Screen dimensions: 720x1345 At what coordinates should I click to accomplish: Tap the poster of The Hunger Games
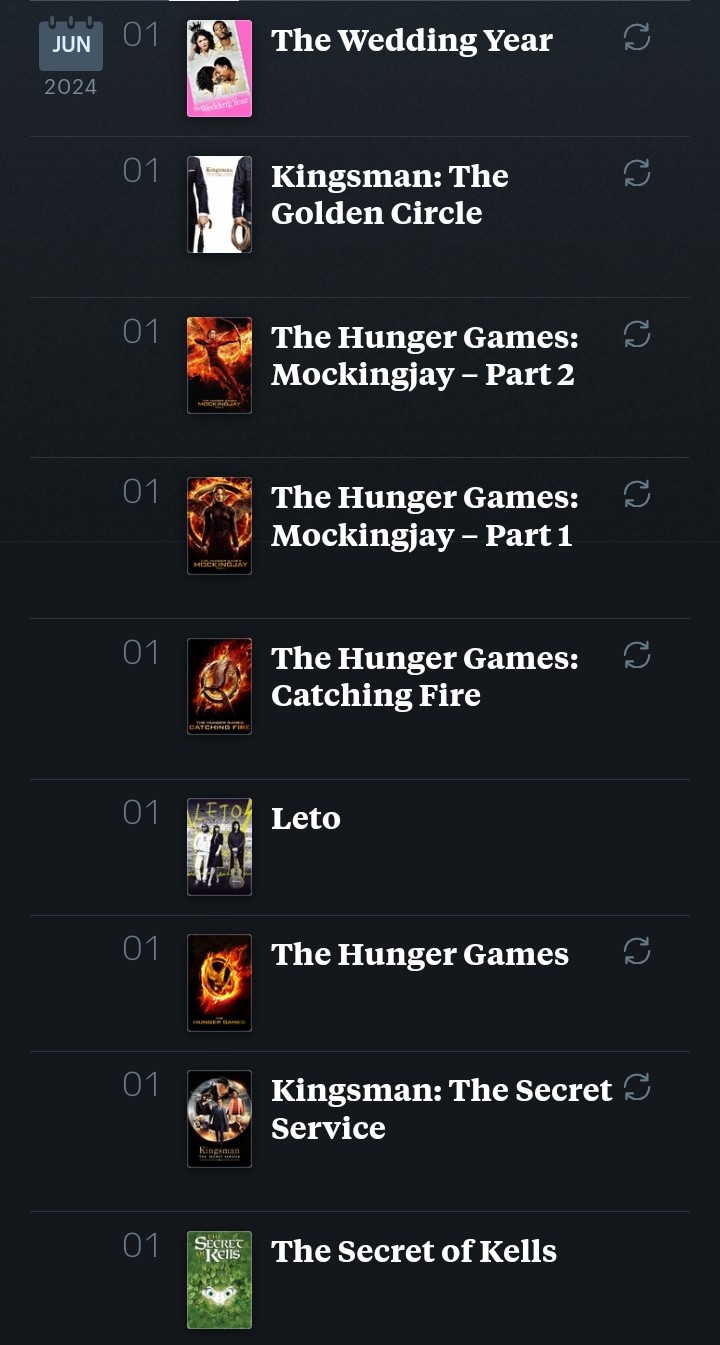tap(219, 983)
